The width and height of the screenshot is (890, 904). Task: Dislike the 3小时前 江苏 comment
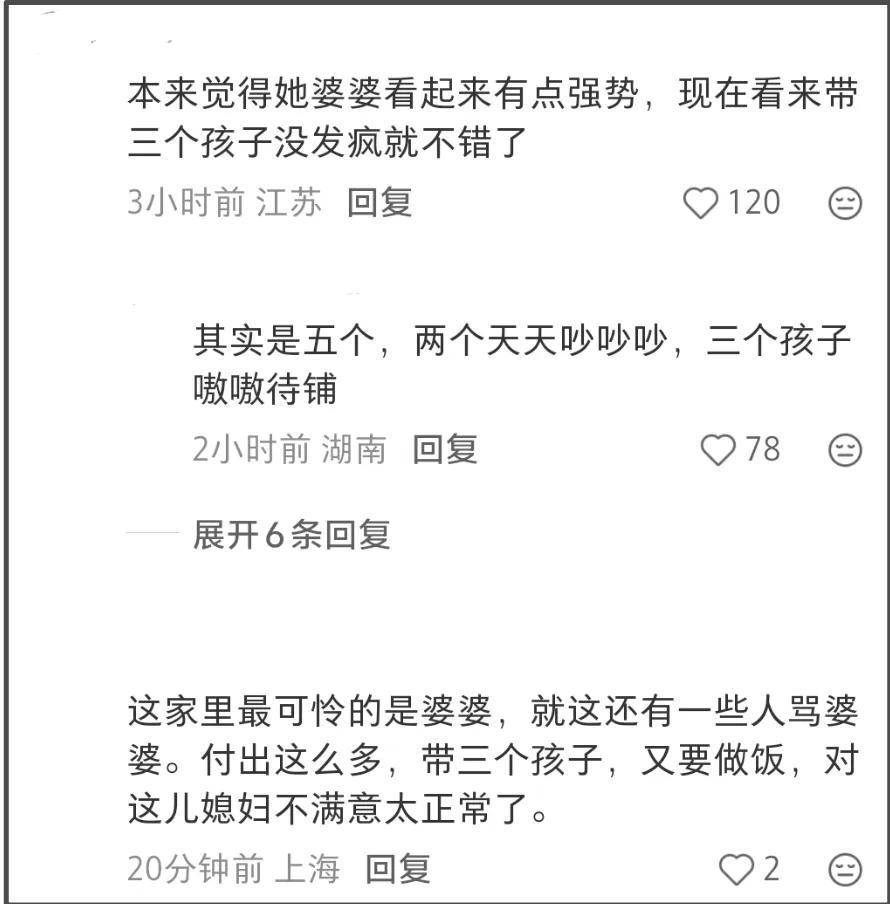(845, 204)
